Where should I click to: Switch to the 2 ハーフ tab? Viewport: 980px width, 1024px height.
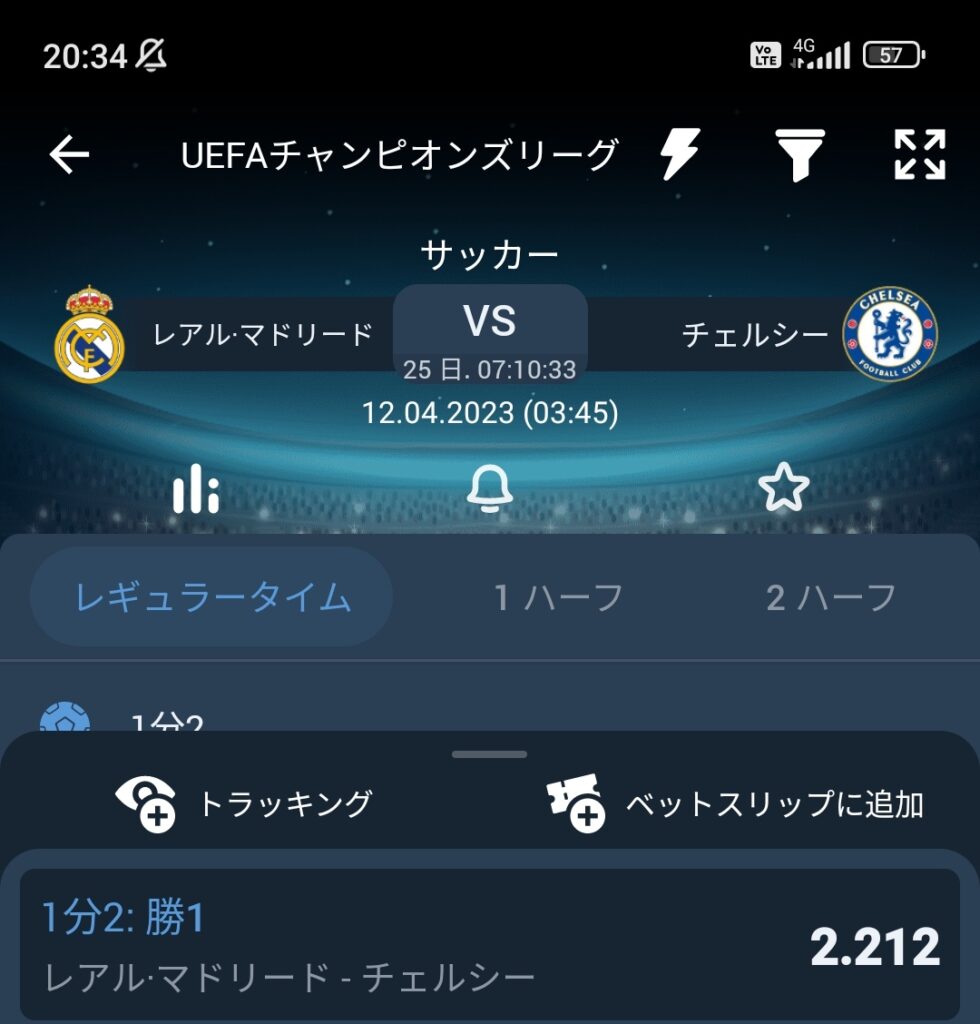pyautogui.click(x=831, y=597)
